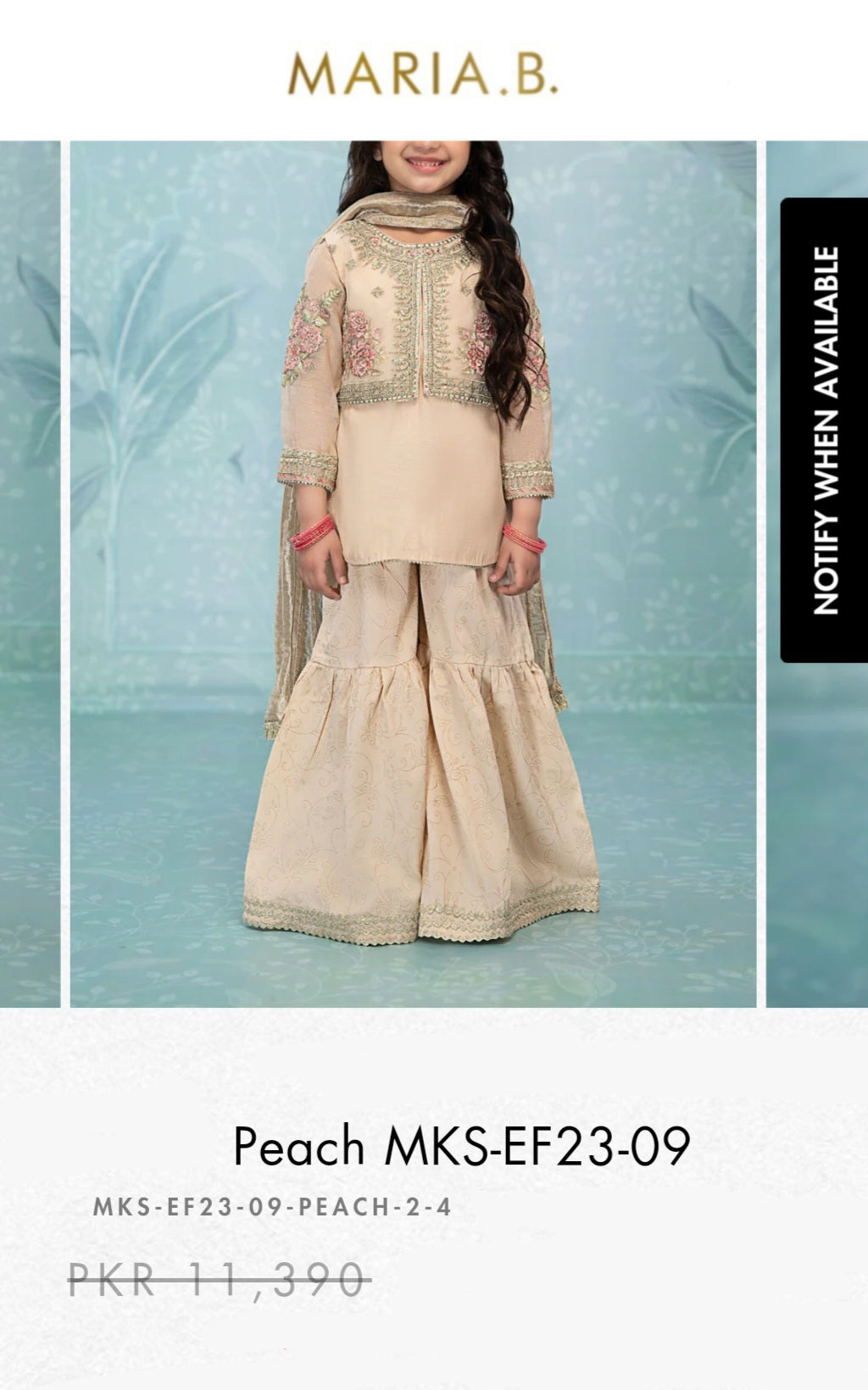Screen dimensions: 868x1390
Task: Open the peach outfit product image
Action: 413,574
